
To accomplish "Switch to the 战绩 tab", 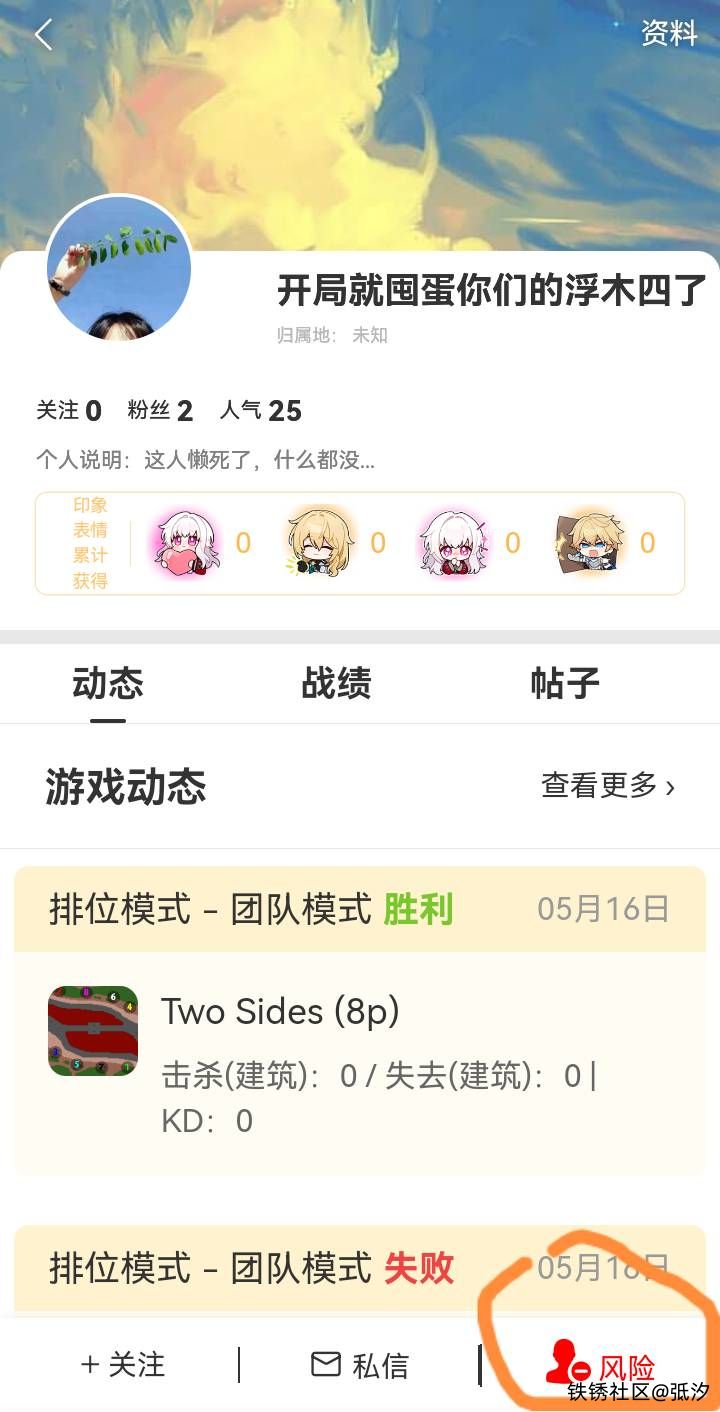I will 336,684.
